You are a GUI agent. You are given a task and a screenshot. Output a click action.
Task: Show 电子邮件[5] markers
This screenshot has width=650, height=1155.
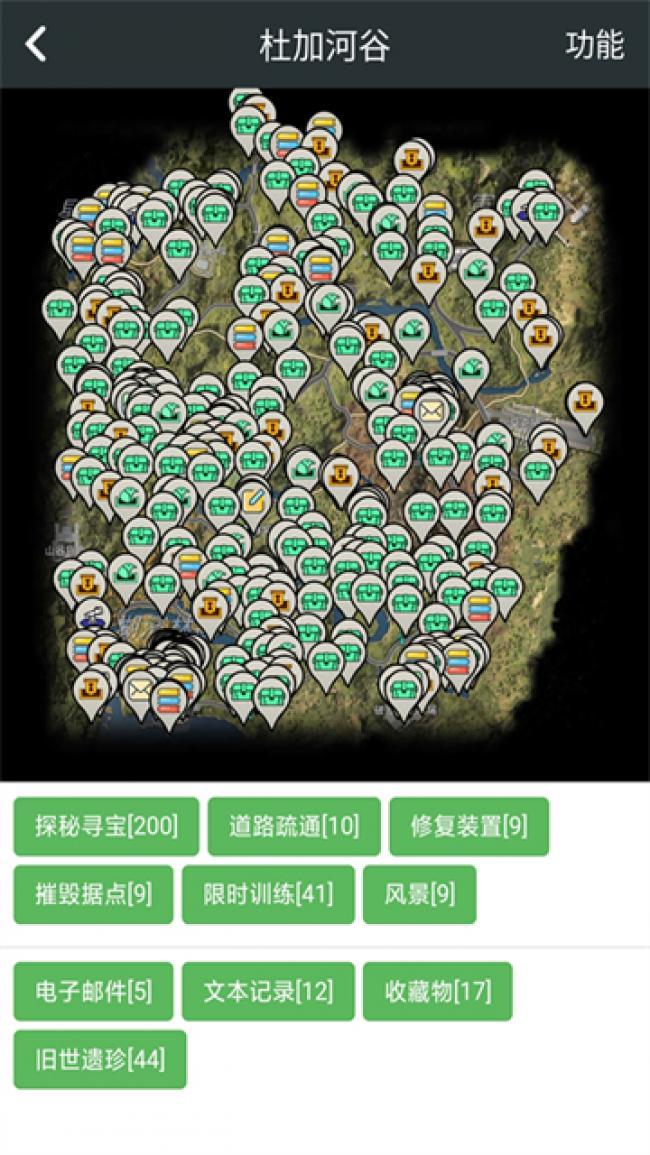click(93, 991)
